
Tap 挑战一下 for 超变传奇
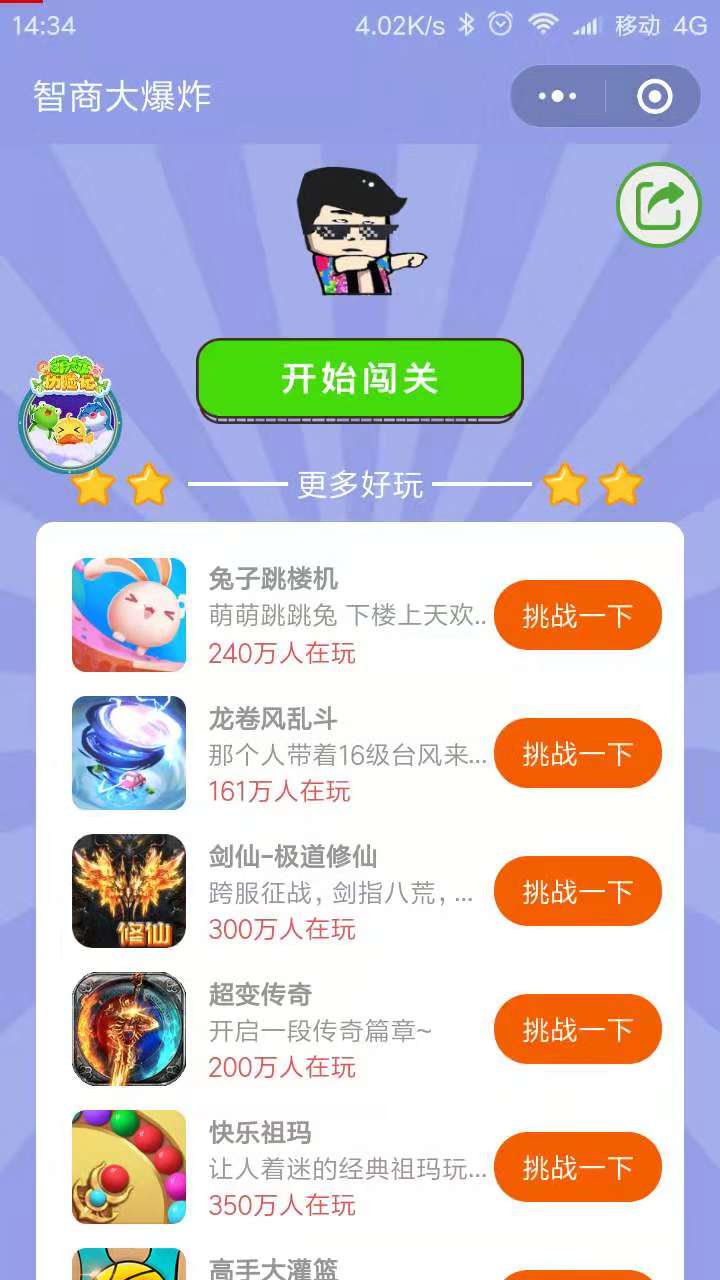click(578, 1029)
